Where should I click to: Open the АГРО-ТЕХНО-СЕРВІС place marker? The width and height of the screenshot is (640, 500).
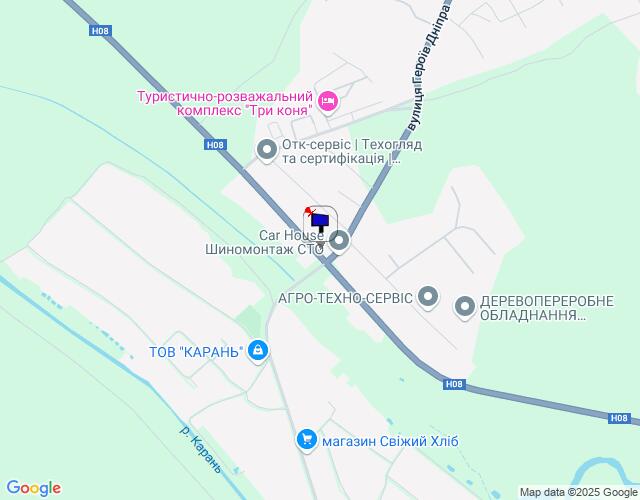429,296
